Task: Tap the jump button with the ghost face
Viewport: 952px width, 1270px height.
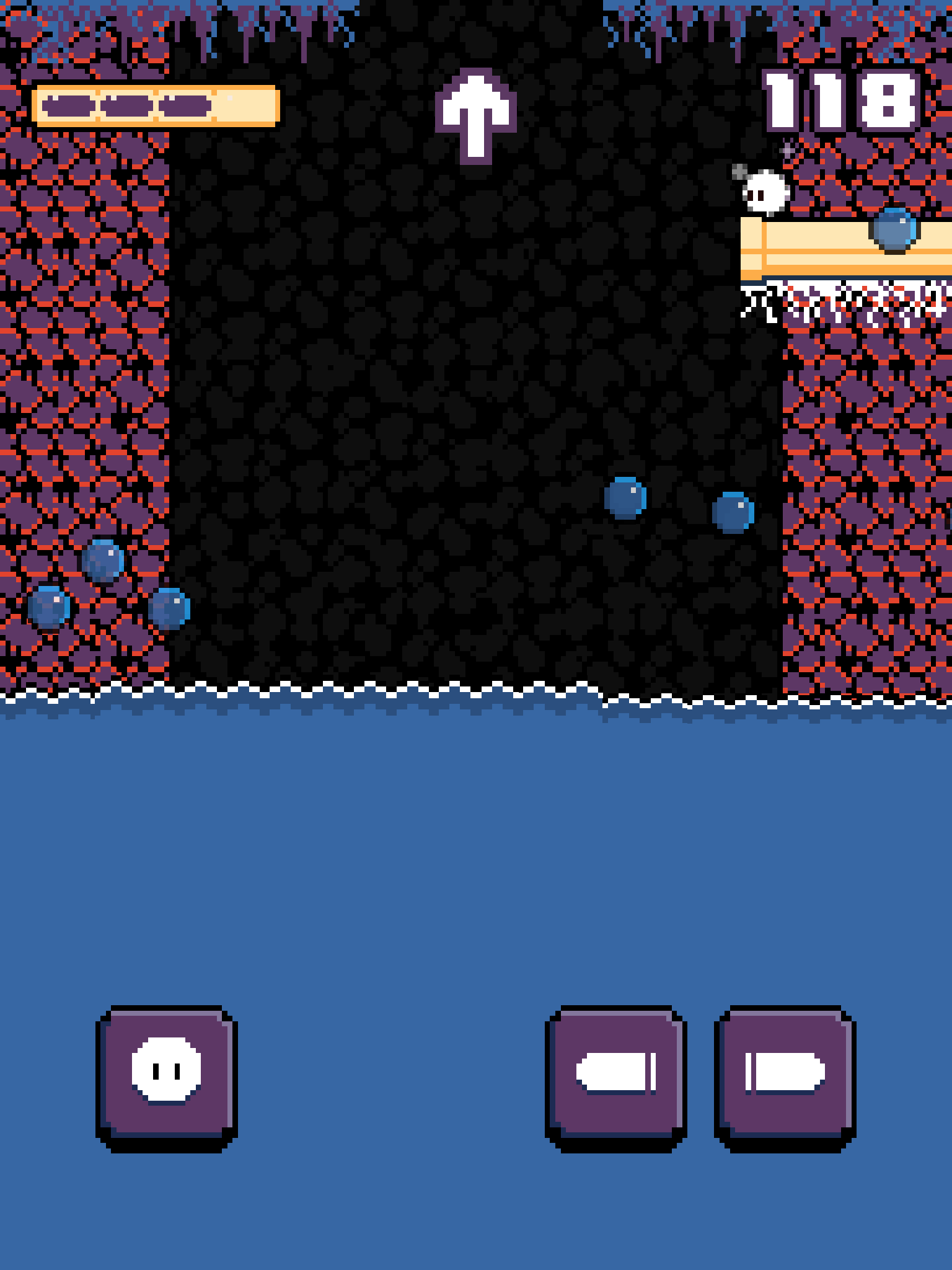Action: [166, 1077]
